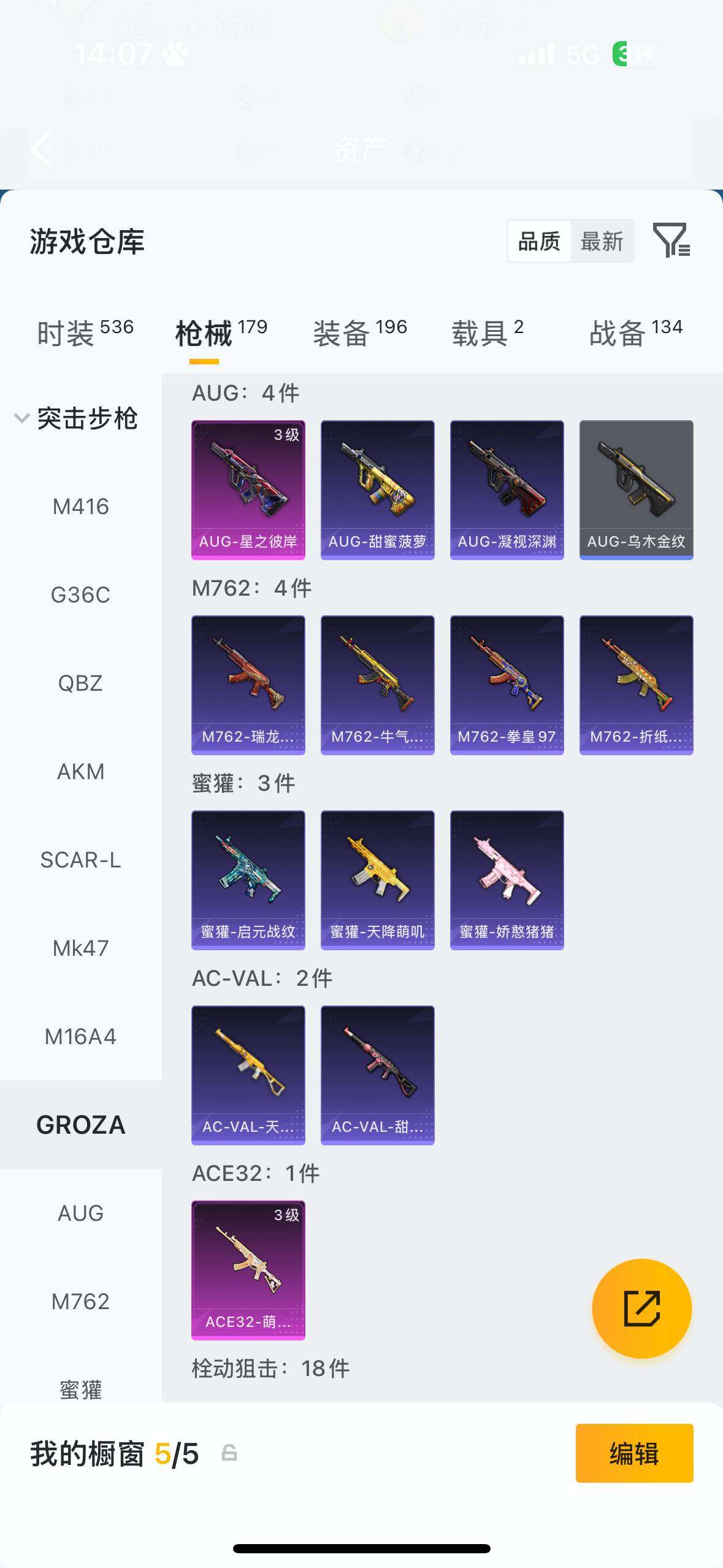View the 蜜獾-娇憨猪猪 skin
723x1568 pixels.
tap(507, 880)
